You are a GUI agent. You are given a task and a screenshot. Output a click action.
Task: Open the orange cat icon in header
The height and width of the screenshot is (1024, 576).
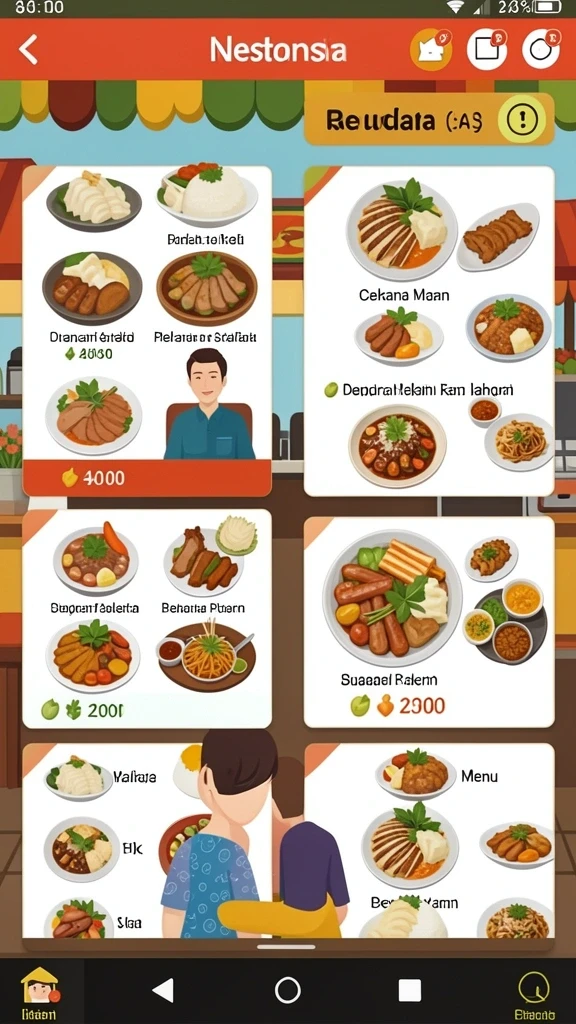[431, 50]
